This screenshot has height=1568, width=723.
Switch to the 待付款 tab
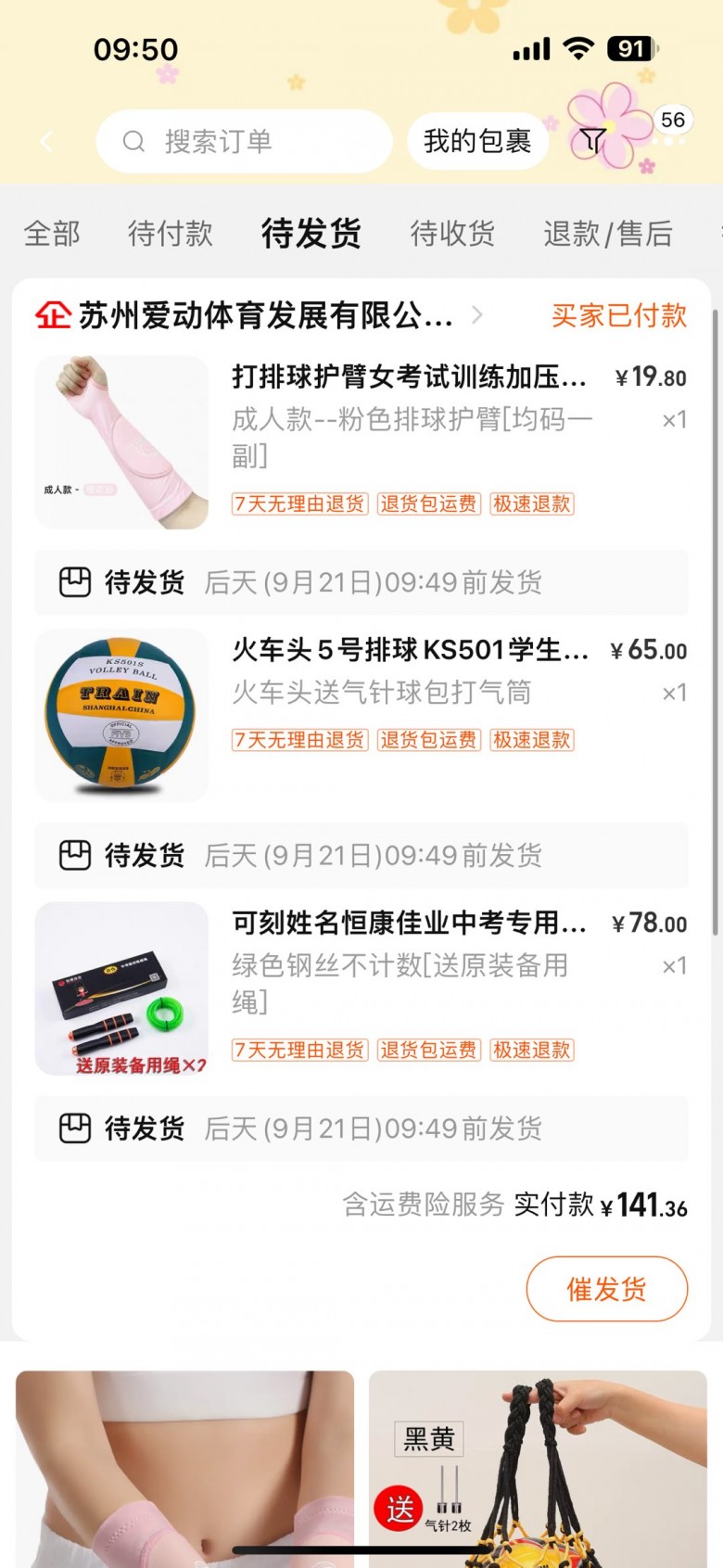171,233
